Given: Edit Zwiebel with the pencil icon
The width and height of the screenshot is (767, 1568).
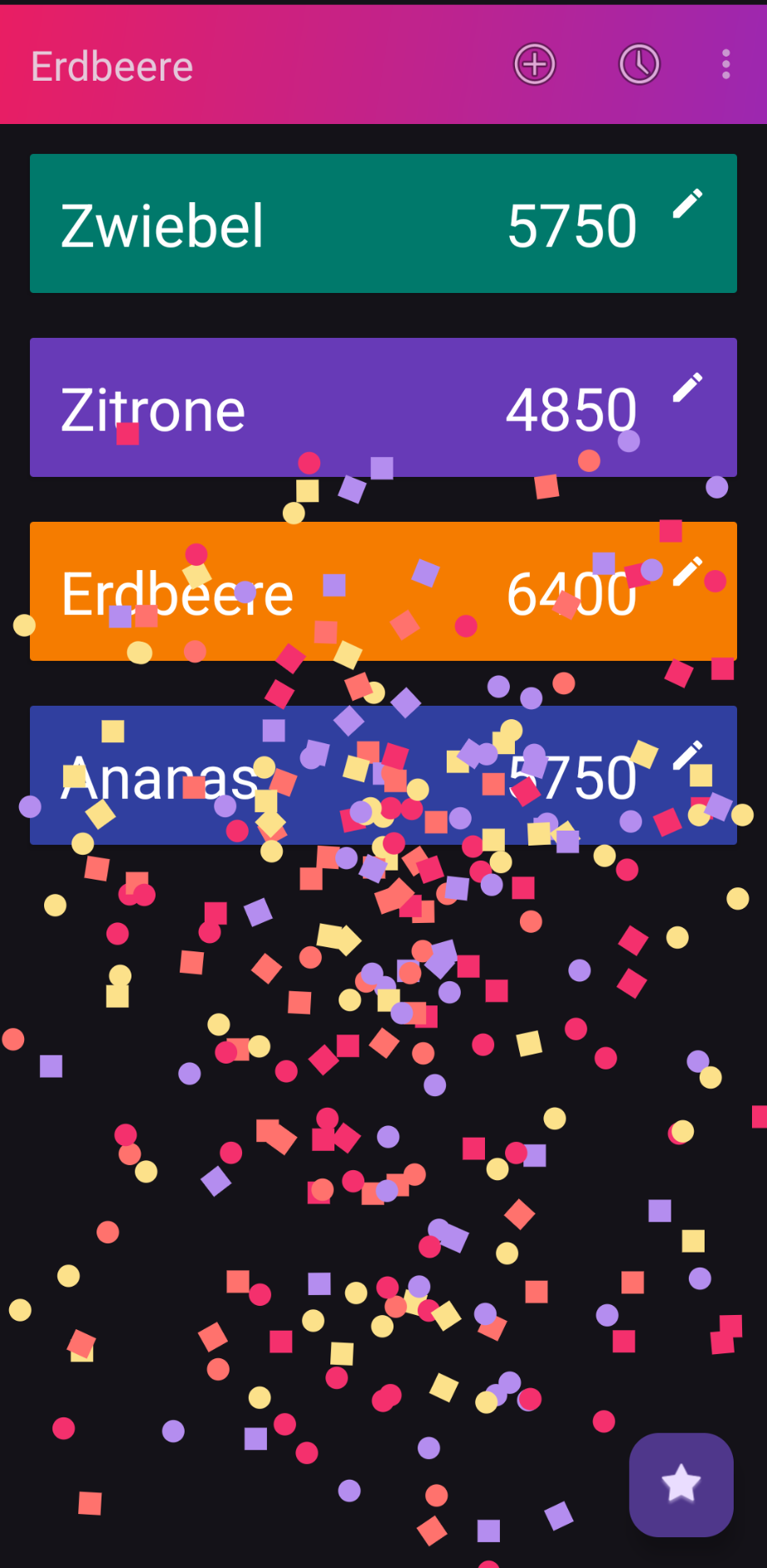Looking at the screenshot, I should click(687, 204).
